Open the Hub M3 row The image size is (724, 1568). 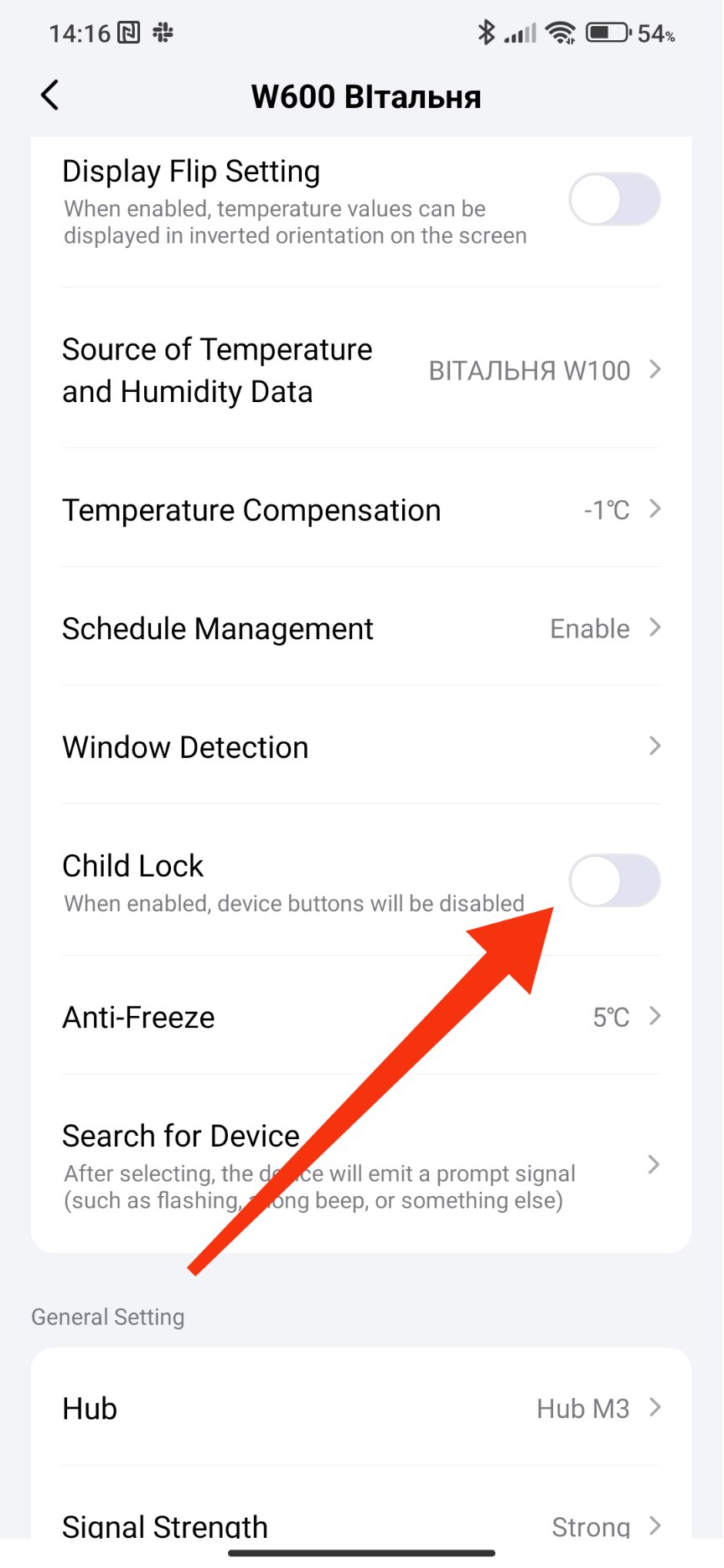tap(361, 1409)
